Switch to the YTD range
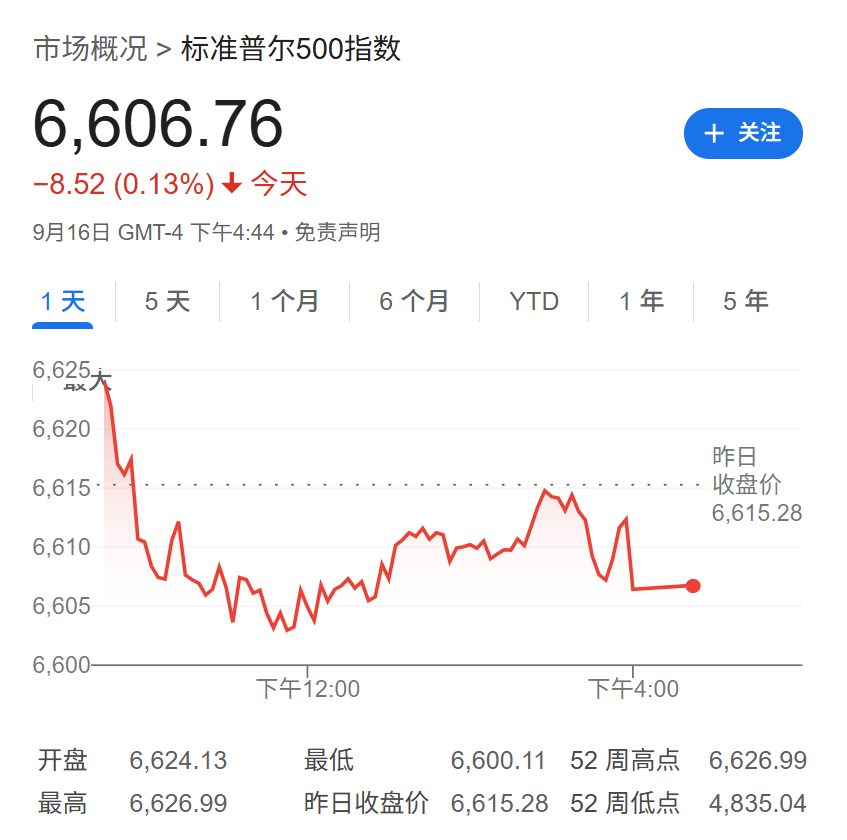The image size is (847, 840). tap(534, 301)
